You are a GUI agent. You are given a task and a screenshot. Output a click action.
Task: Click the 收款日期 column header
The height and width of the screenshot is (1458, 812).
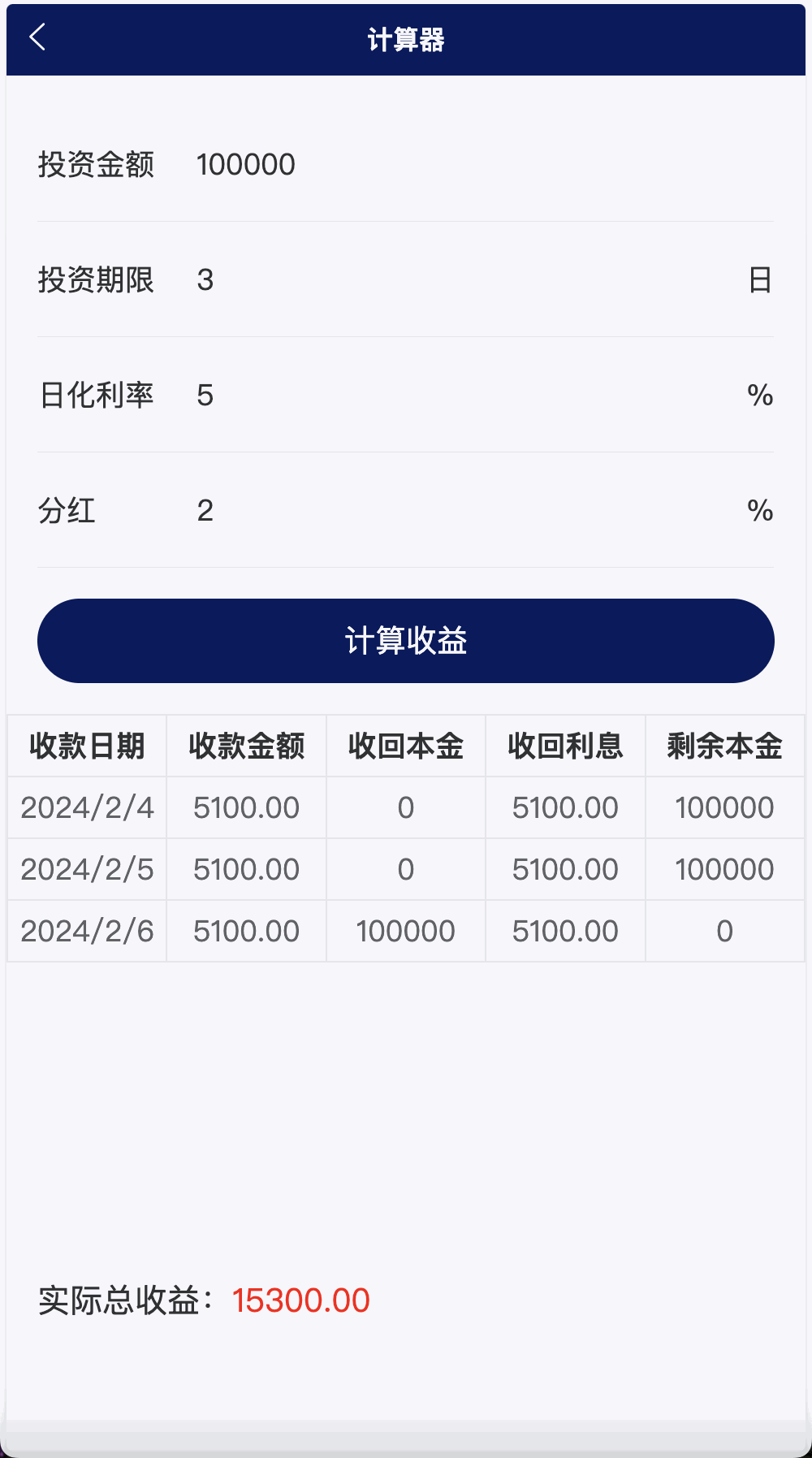[86, 746]
